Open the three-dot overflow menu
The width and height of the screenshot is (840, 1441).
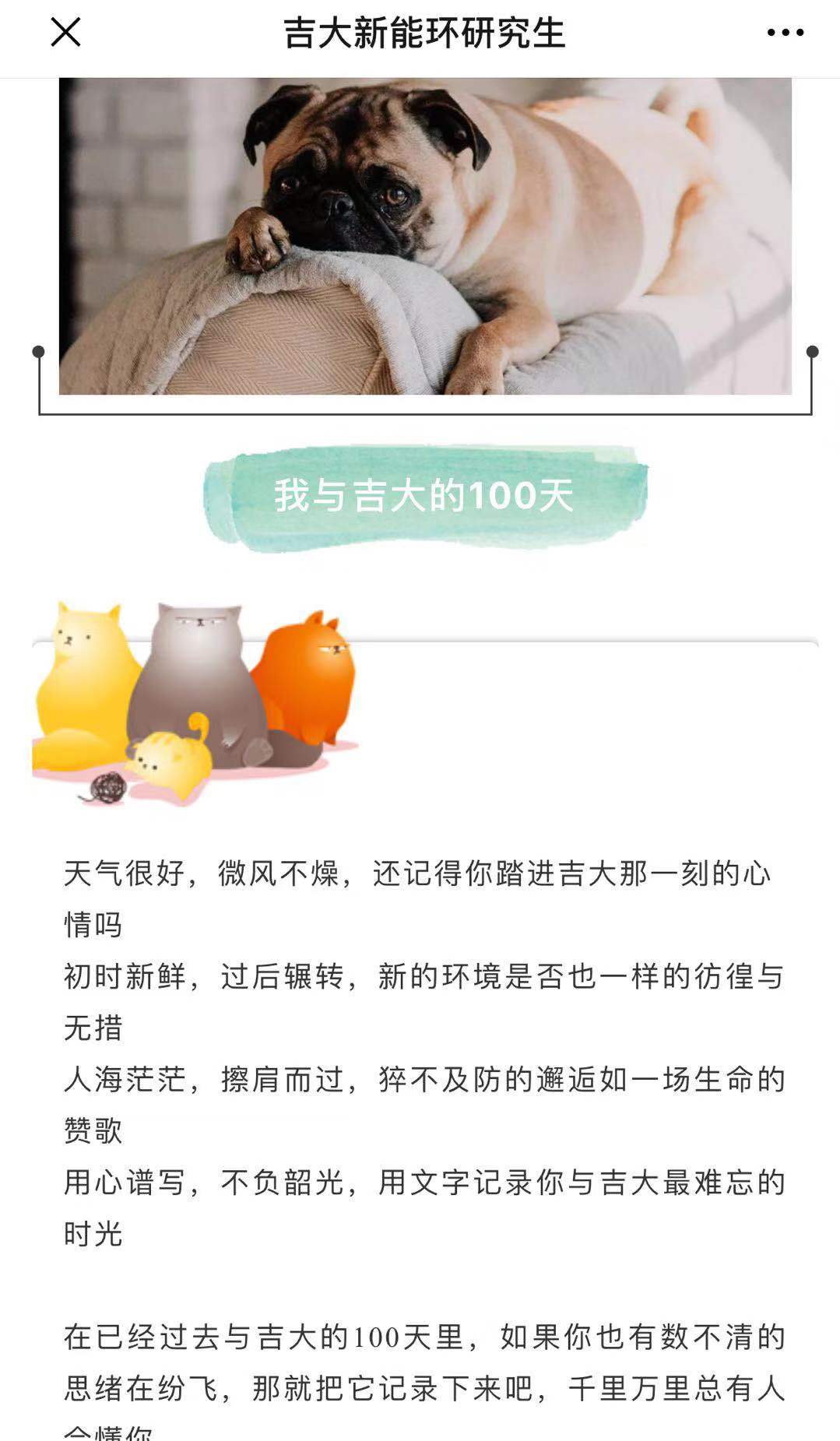(x=785, y=33)
